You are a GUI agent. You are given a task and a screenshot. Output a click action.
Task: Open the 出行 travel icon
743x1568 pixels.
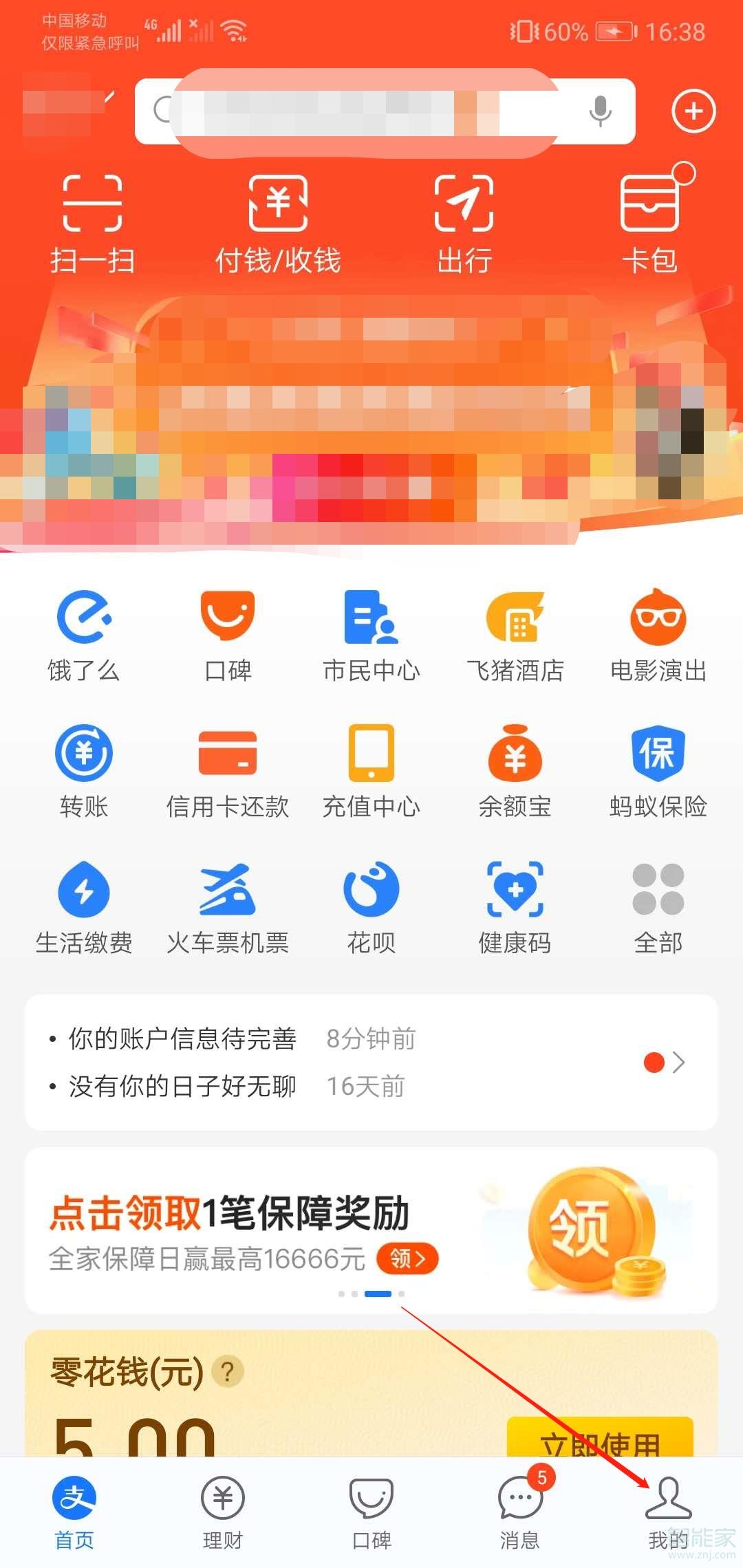(x=464, y=220)
